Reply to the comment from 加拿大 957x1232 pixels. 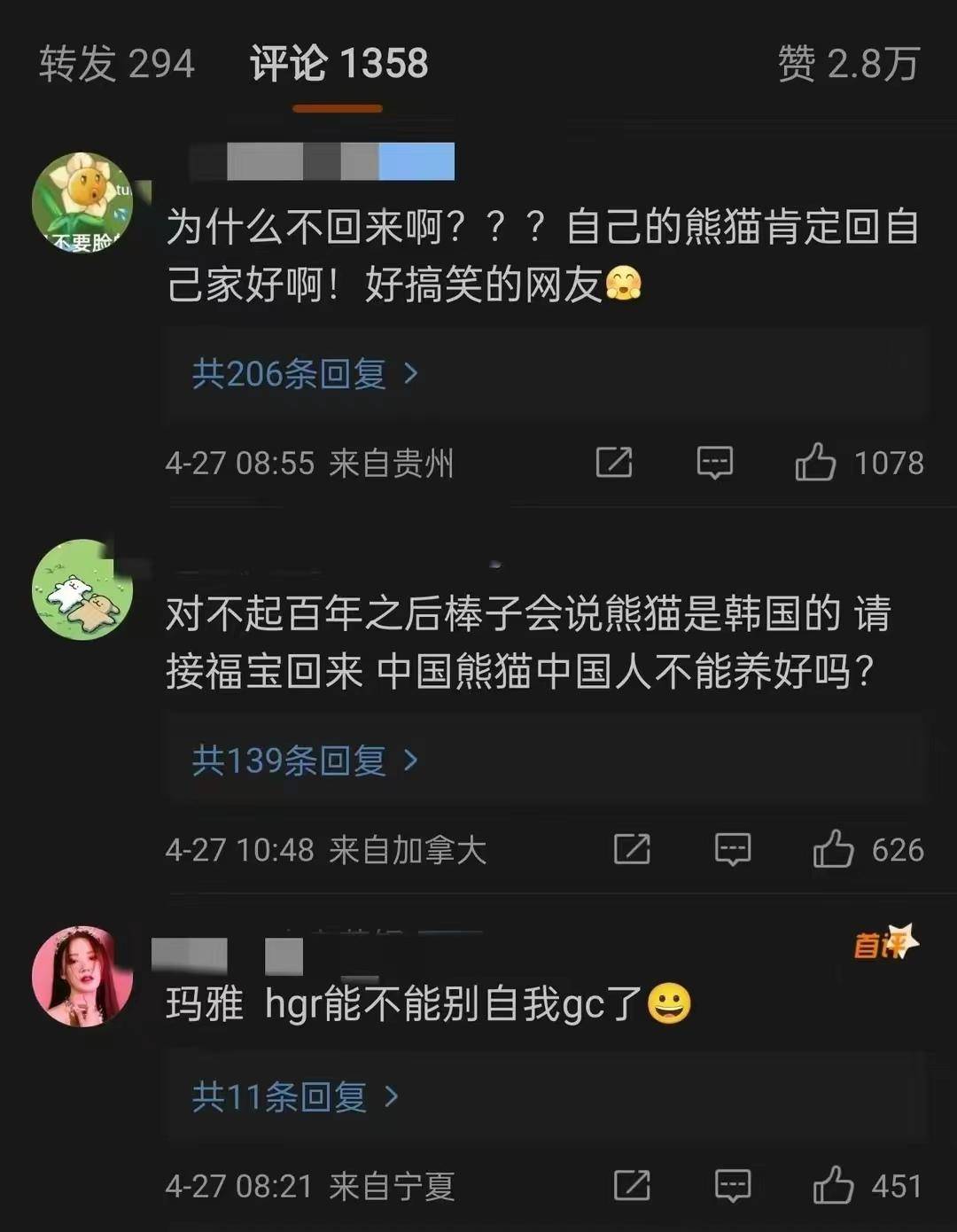733,849
